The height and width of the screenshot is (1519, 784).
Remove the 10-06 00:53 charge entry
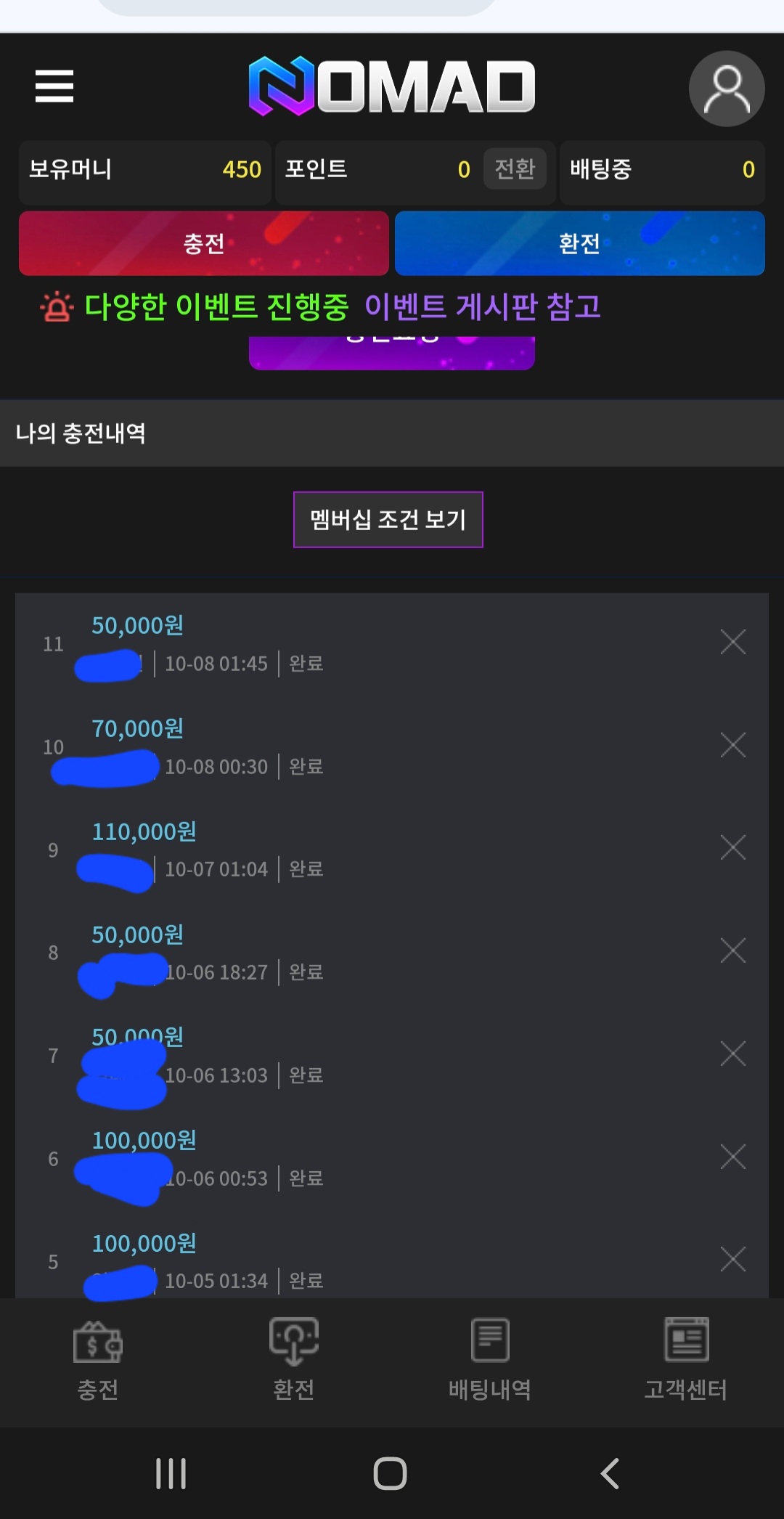click(732, 1157)
